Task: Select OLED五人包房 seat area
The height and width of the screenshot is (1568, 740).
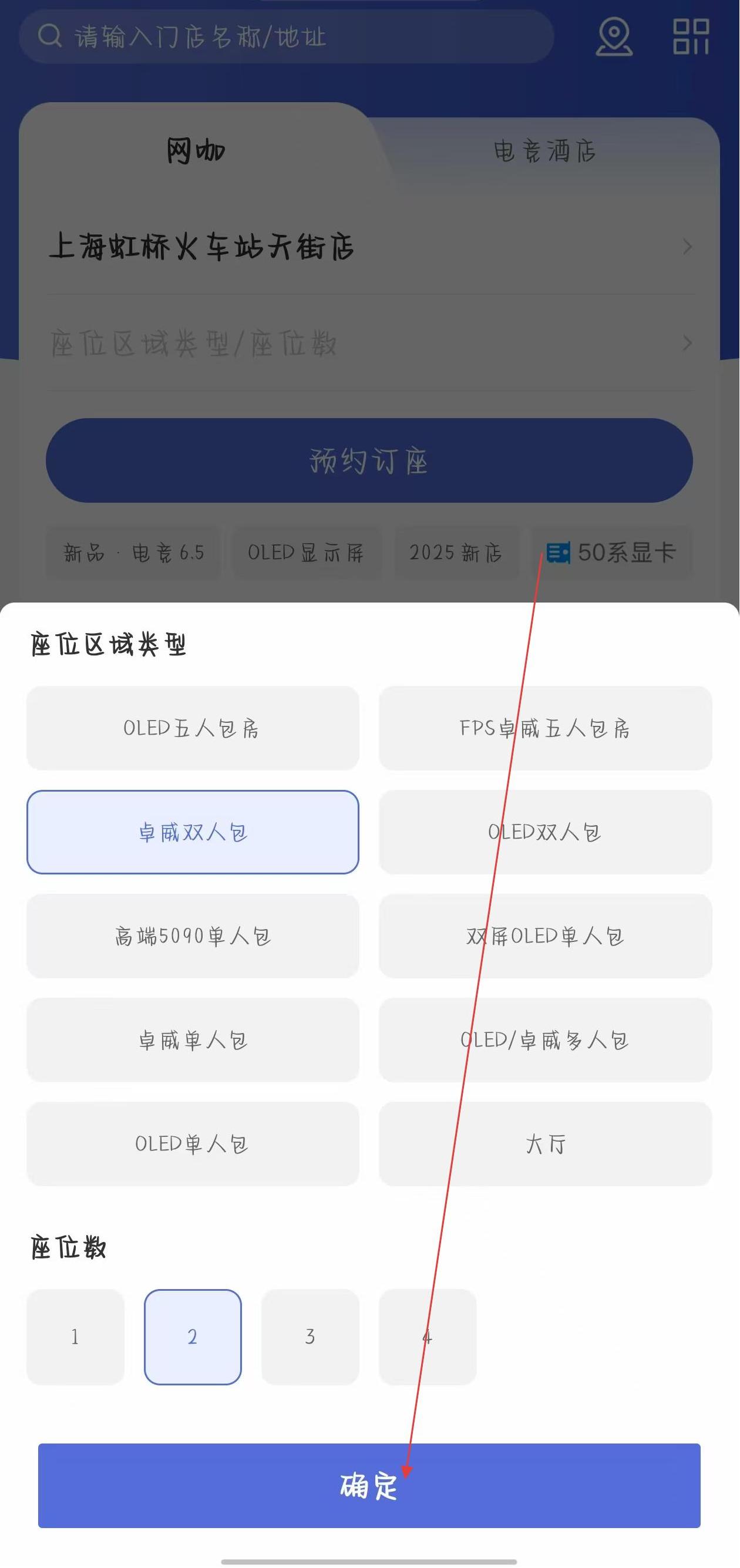Action: point(192,728)
